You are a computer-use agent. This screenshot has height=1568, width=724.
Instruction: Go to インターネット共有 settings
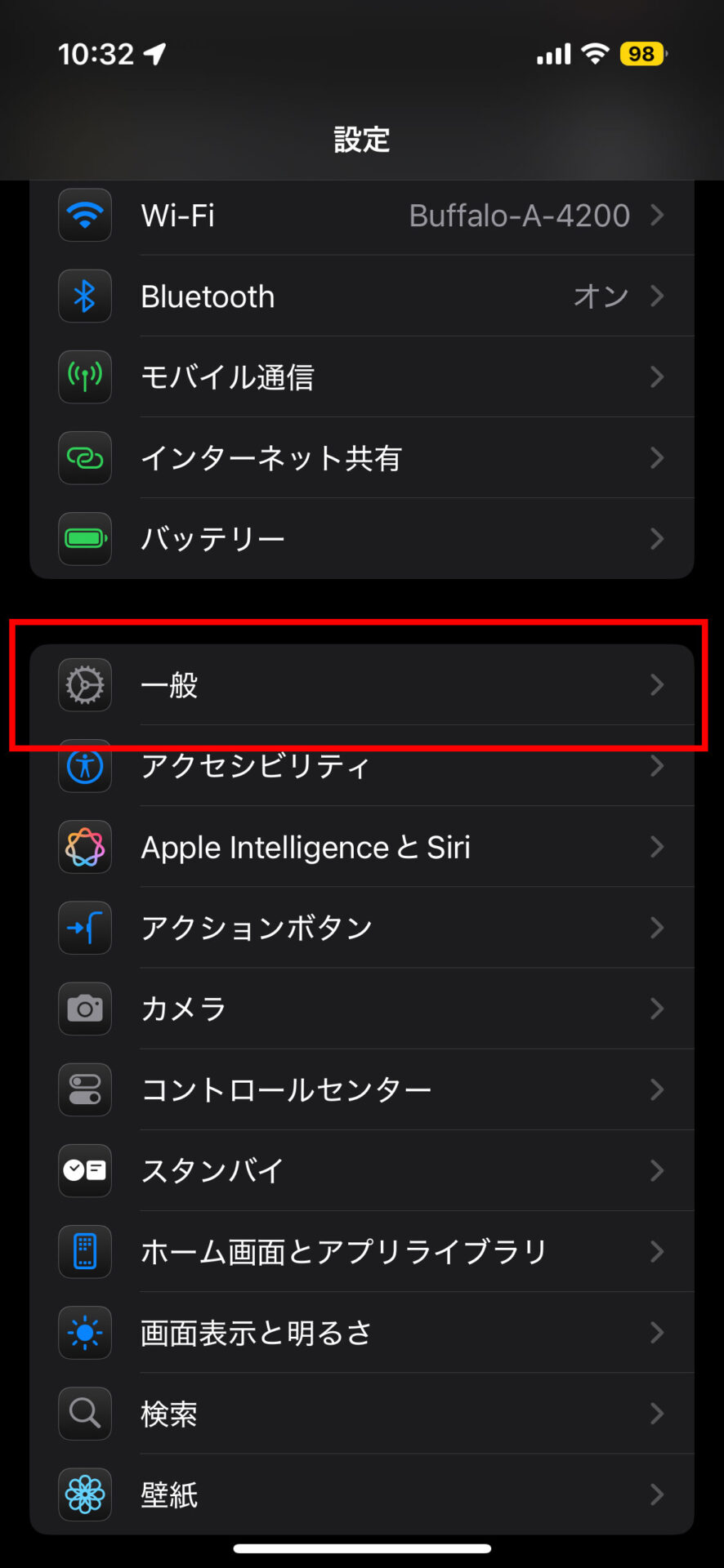point(361,458)
